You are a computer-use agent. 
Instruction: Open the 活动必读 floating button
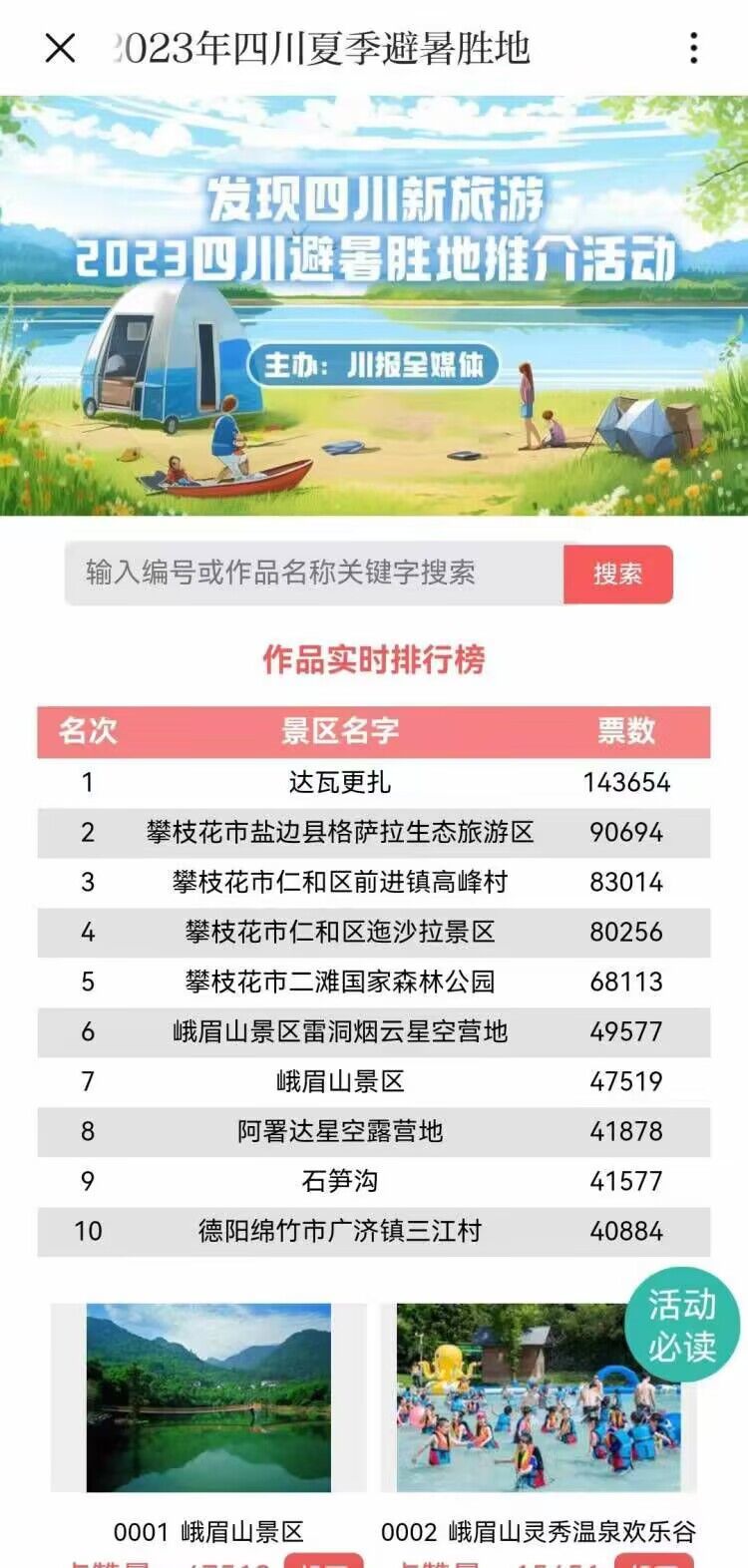pos(682,1326)
